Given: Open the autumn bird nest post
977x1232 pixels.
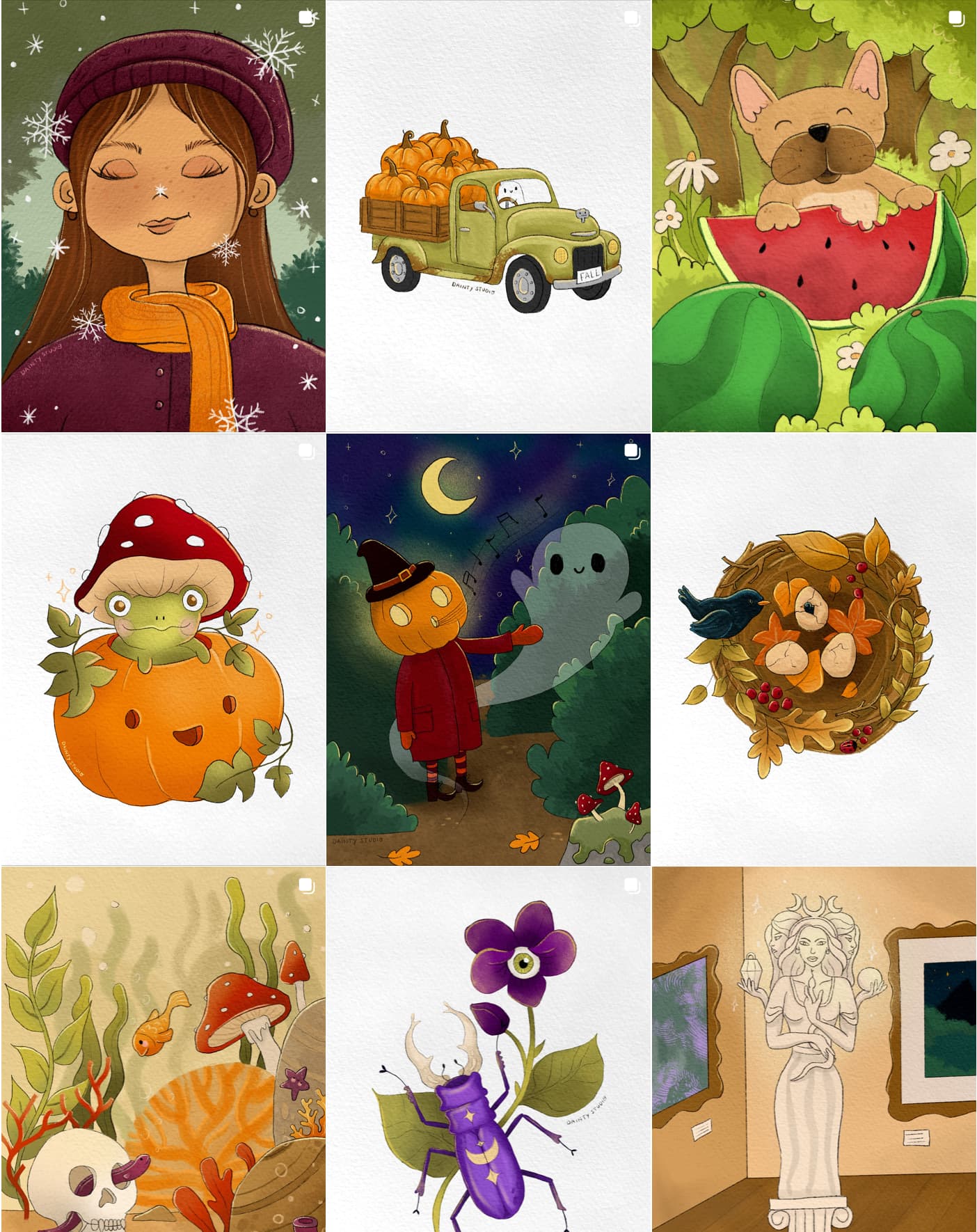Looking at the screenshot, I should point(814,649).
